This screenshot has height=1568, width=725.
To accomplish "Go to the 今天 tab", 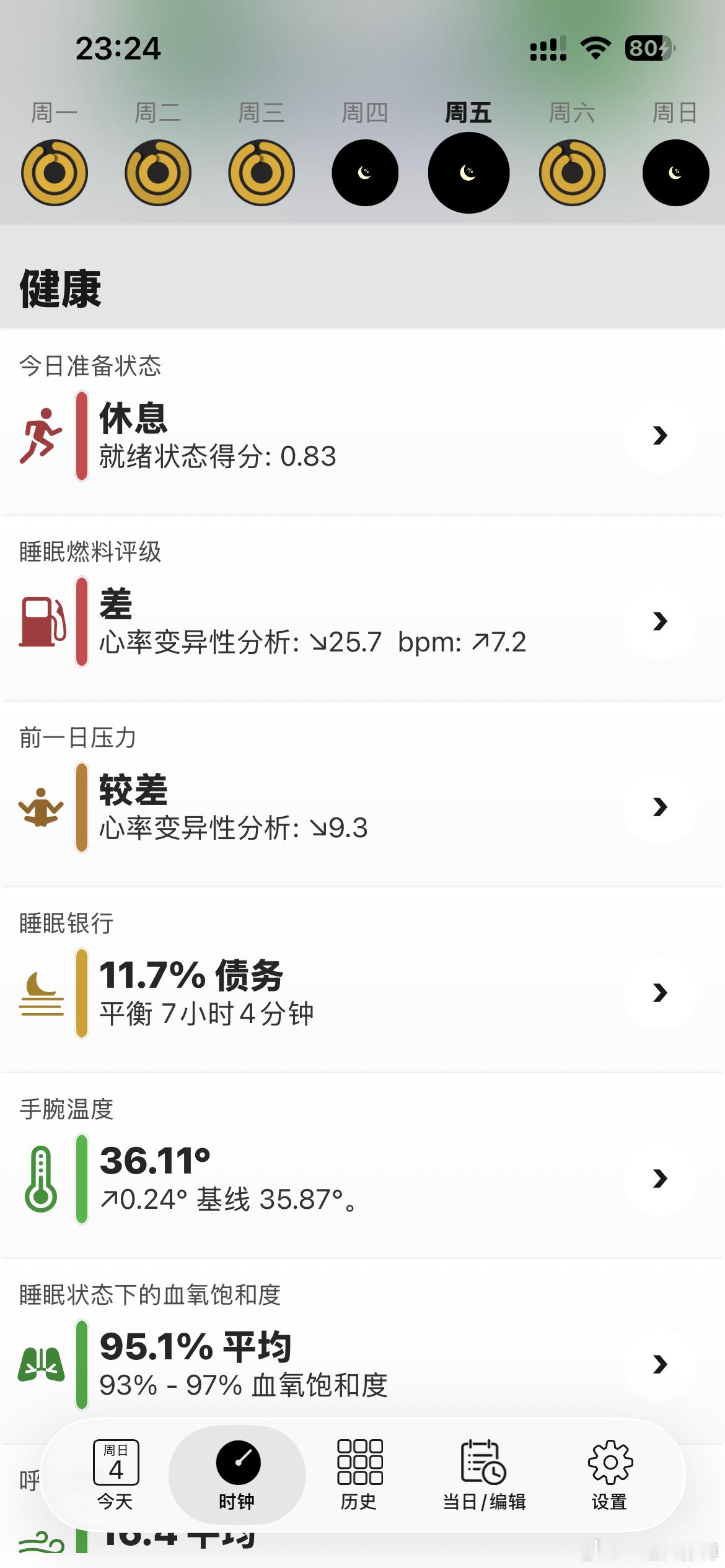I will click(116, 1475).
